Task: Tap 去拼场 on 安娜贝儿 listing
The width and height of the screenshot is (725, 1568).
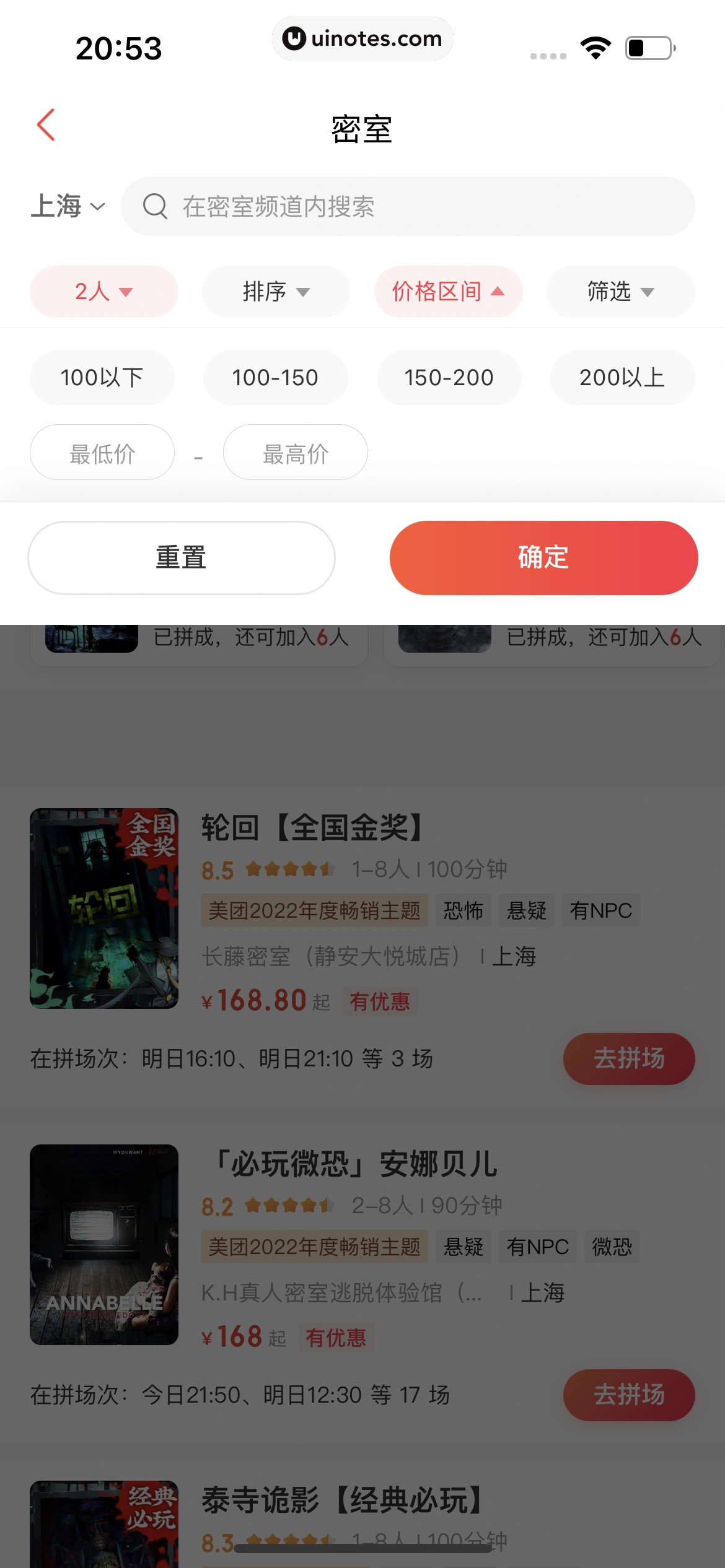Action: (628, 1395)
